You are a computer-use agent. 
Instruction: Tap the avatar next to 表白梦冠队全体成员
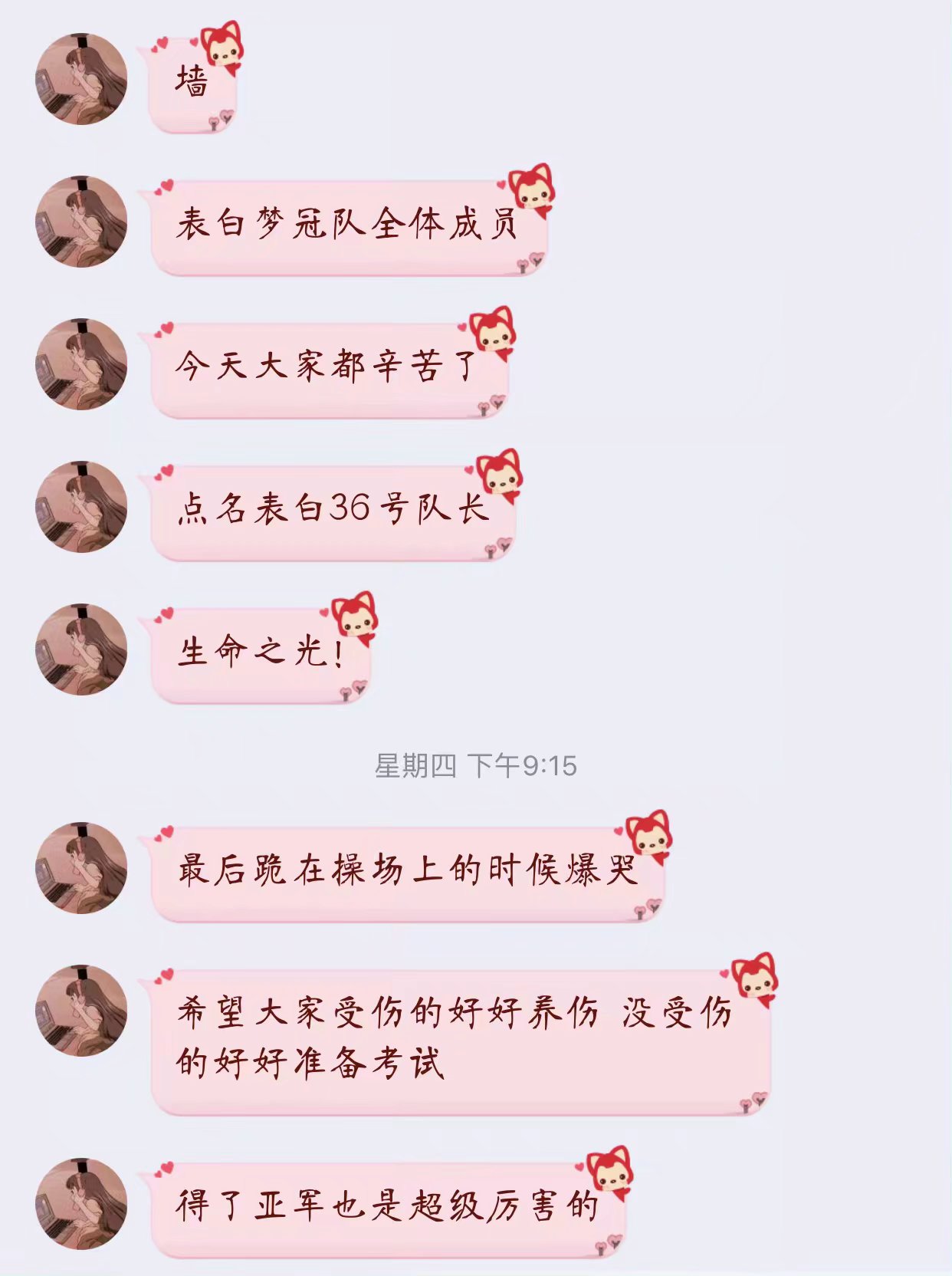[81, 222]
